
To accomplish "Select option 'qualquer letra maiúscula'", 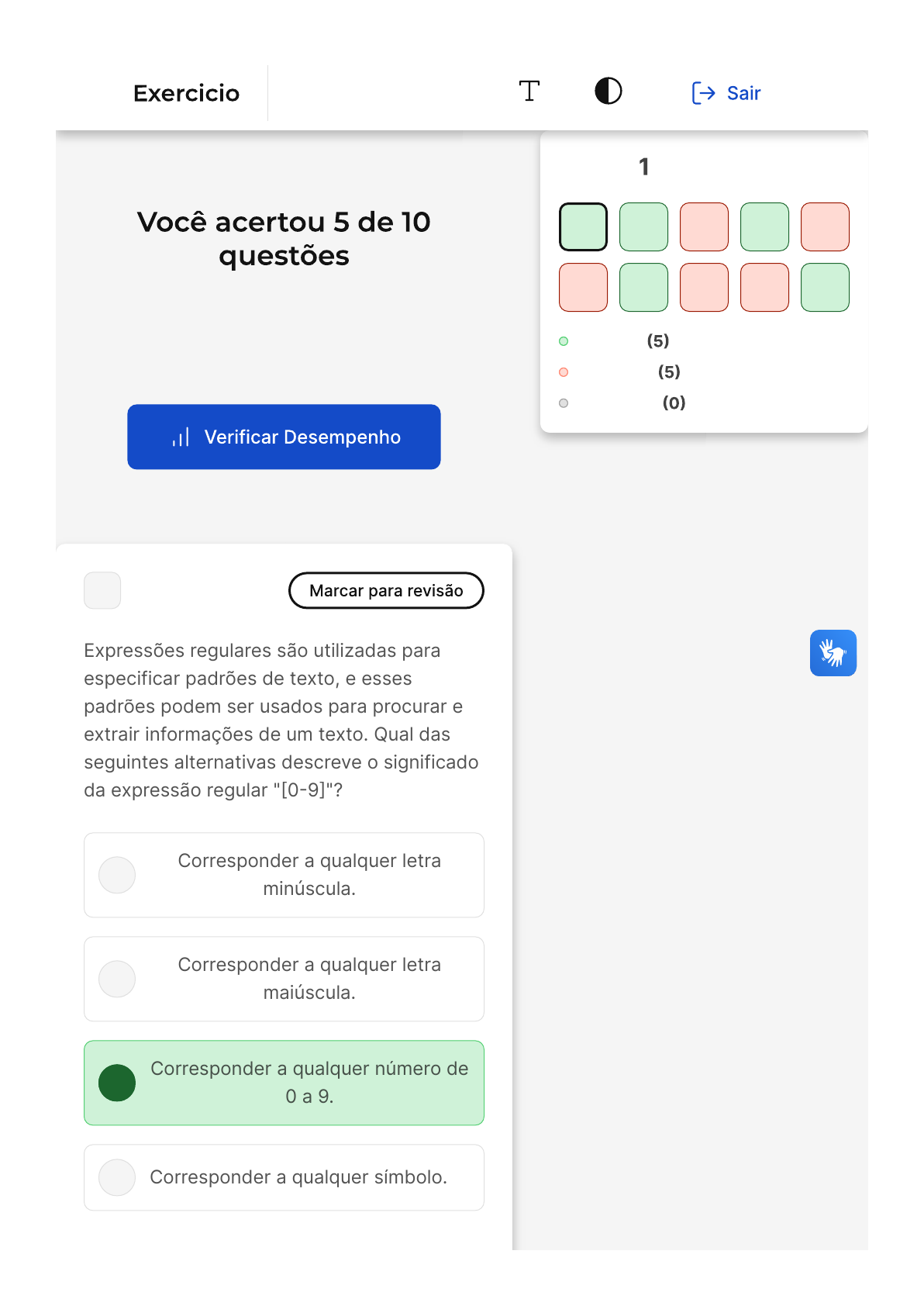I will tap(284, 979).
